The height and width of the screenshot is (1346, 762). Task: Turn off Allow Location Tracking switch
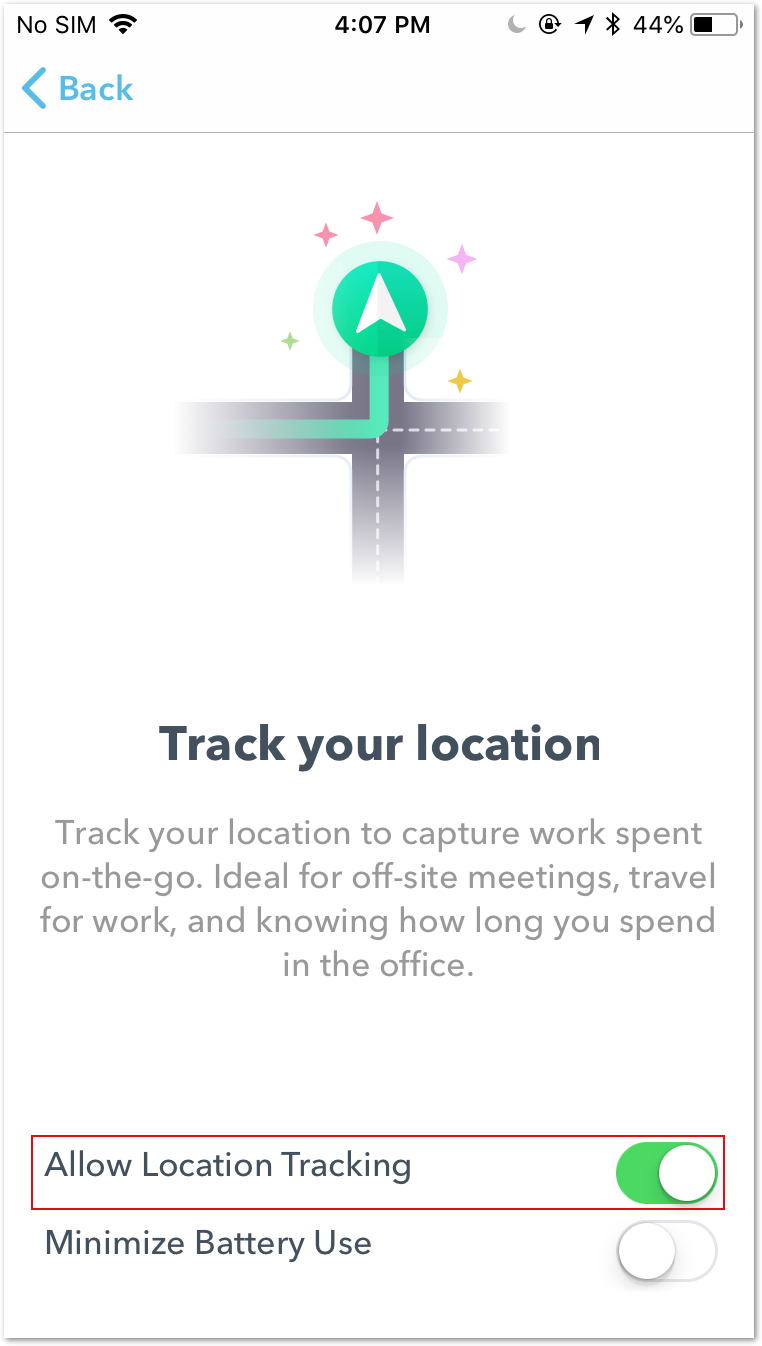(666, 1173)
